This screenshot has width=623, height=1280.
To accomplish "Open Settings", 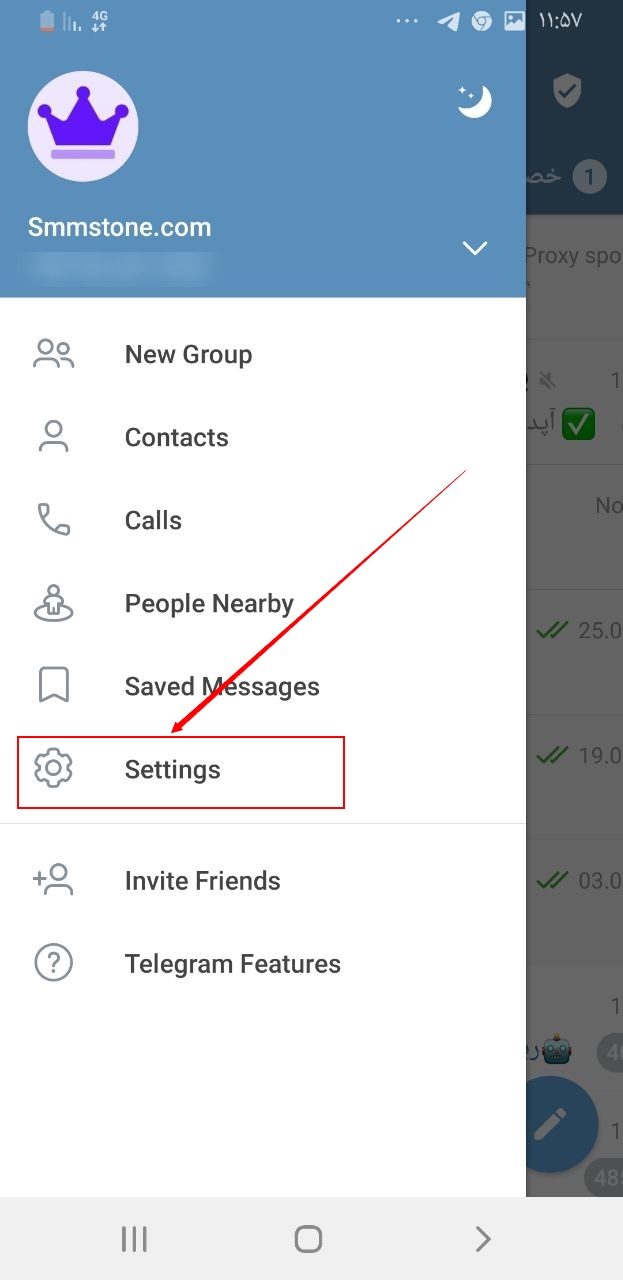I will click(x=263, y=770).
